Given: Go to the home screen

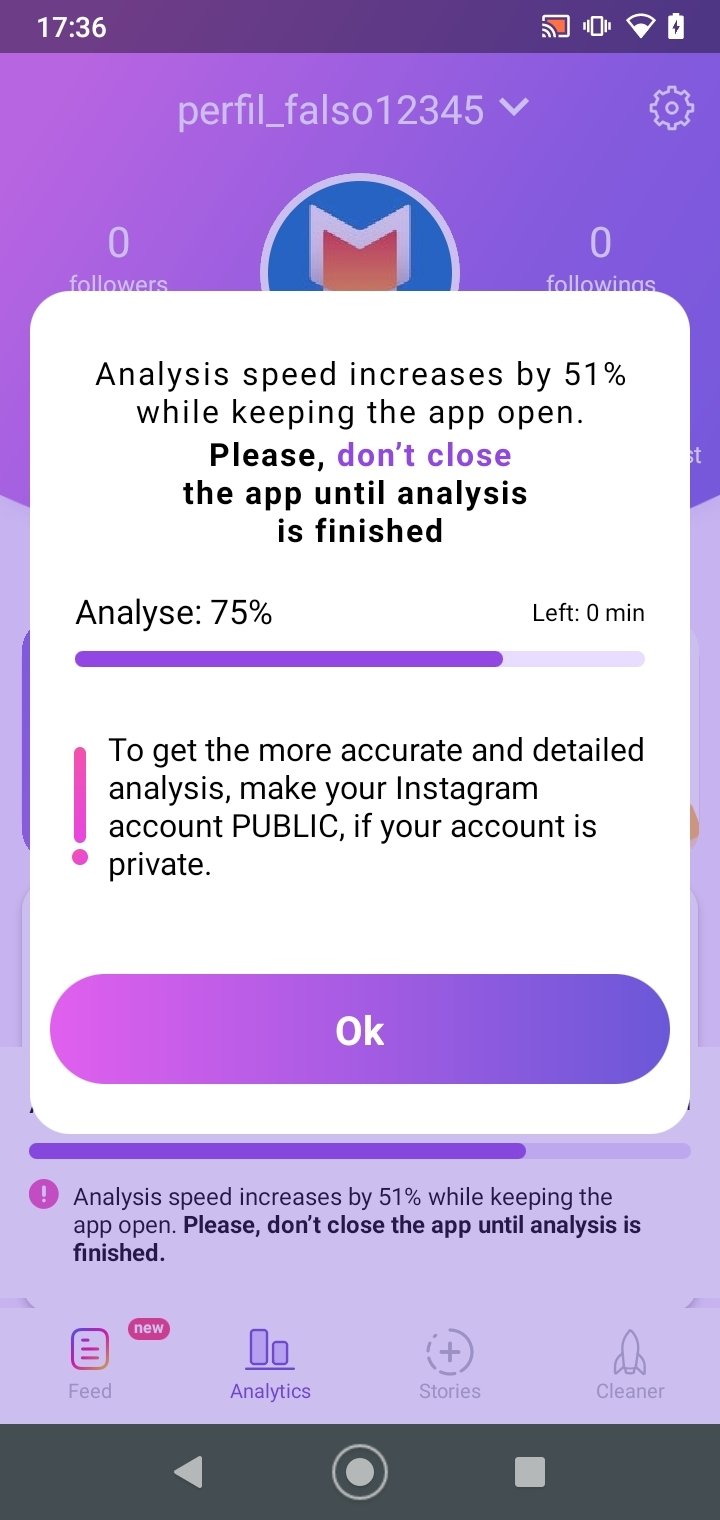Looking at the screenshot, I should pos(360,1471).
